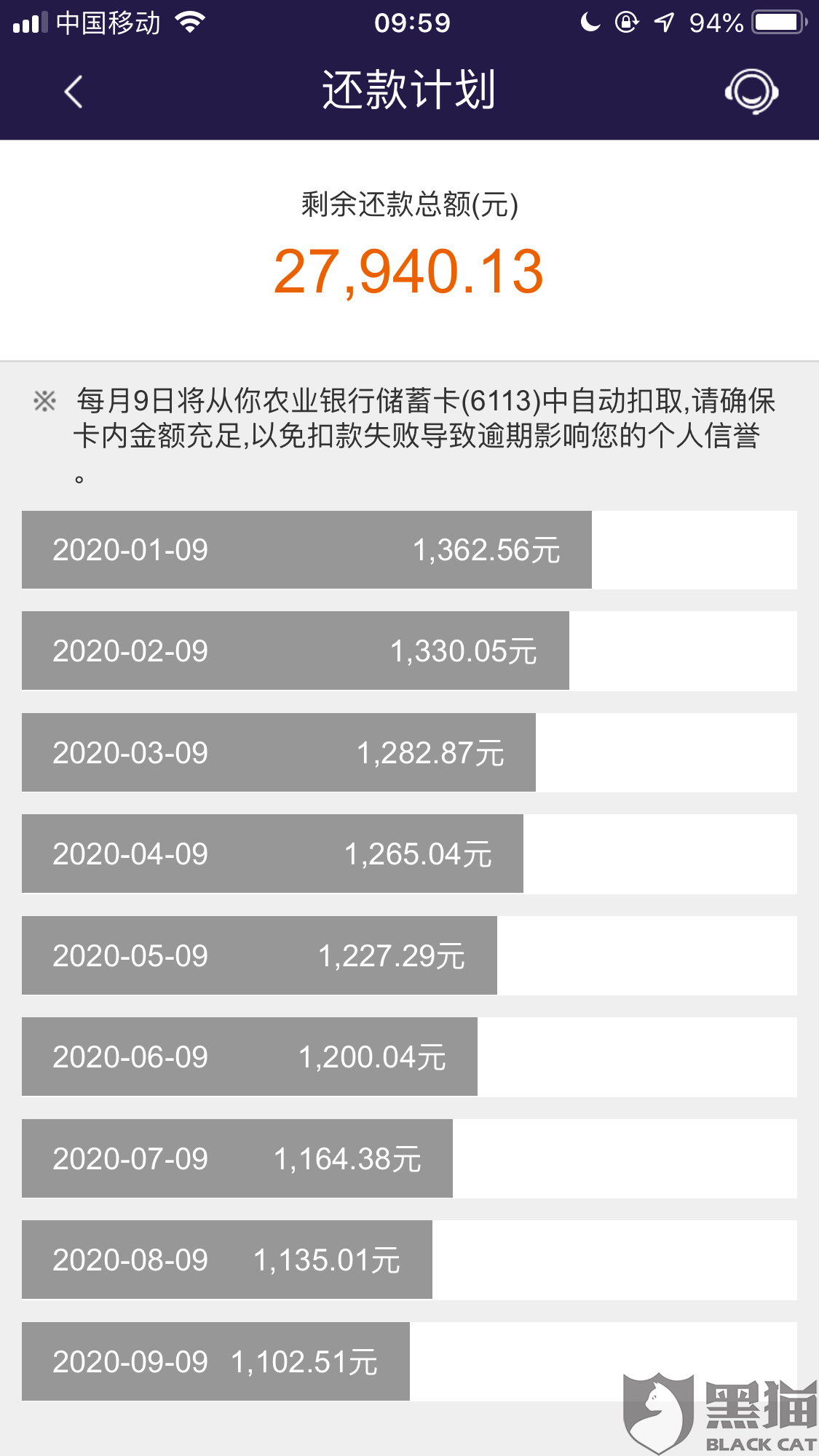Open the customer service headset icon
Image resolution: width=819 pixels, height=1456 pixels.
(x=751, y=91)
